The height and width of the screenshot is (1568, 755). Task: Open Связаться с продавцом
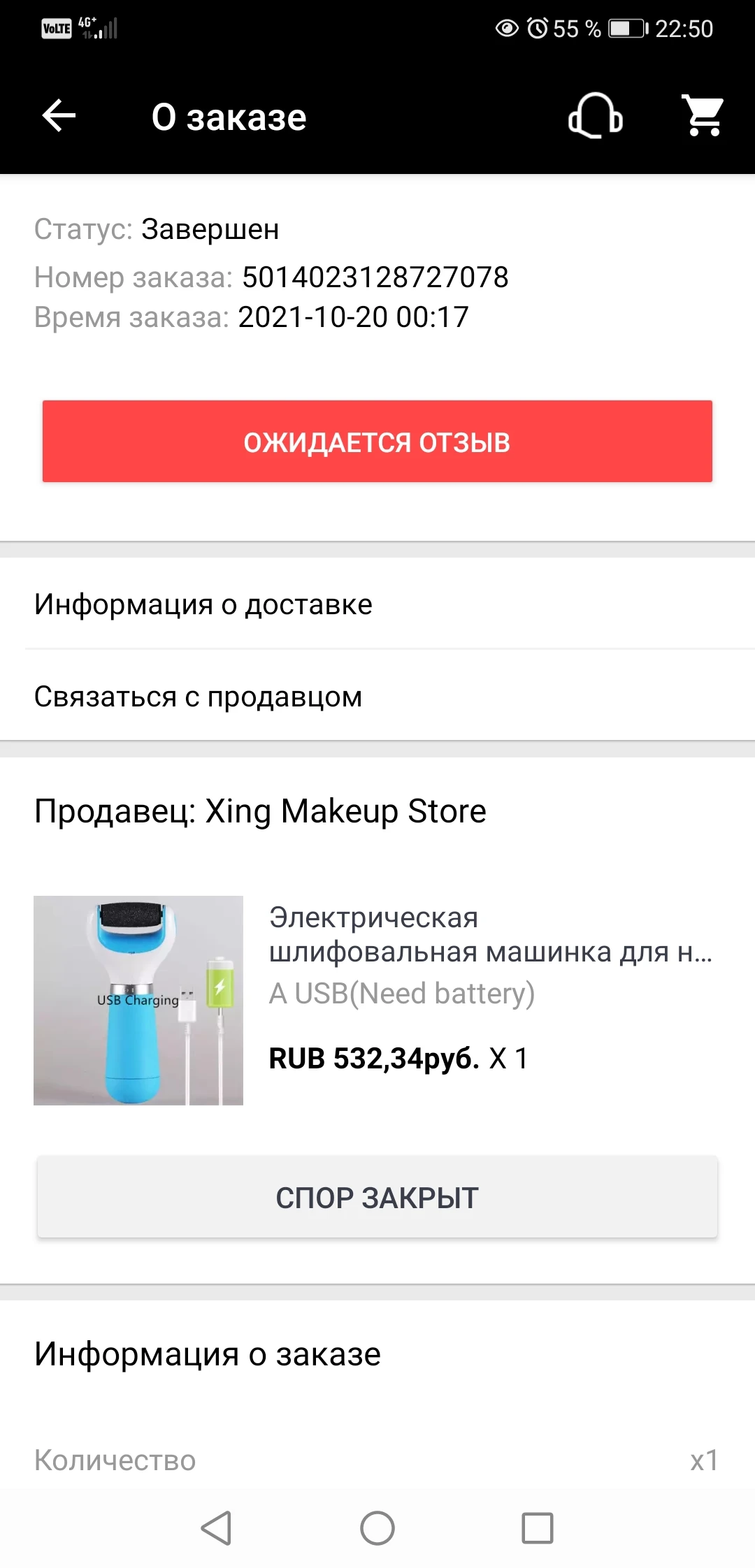[x=377, y=697]
